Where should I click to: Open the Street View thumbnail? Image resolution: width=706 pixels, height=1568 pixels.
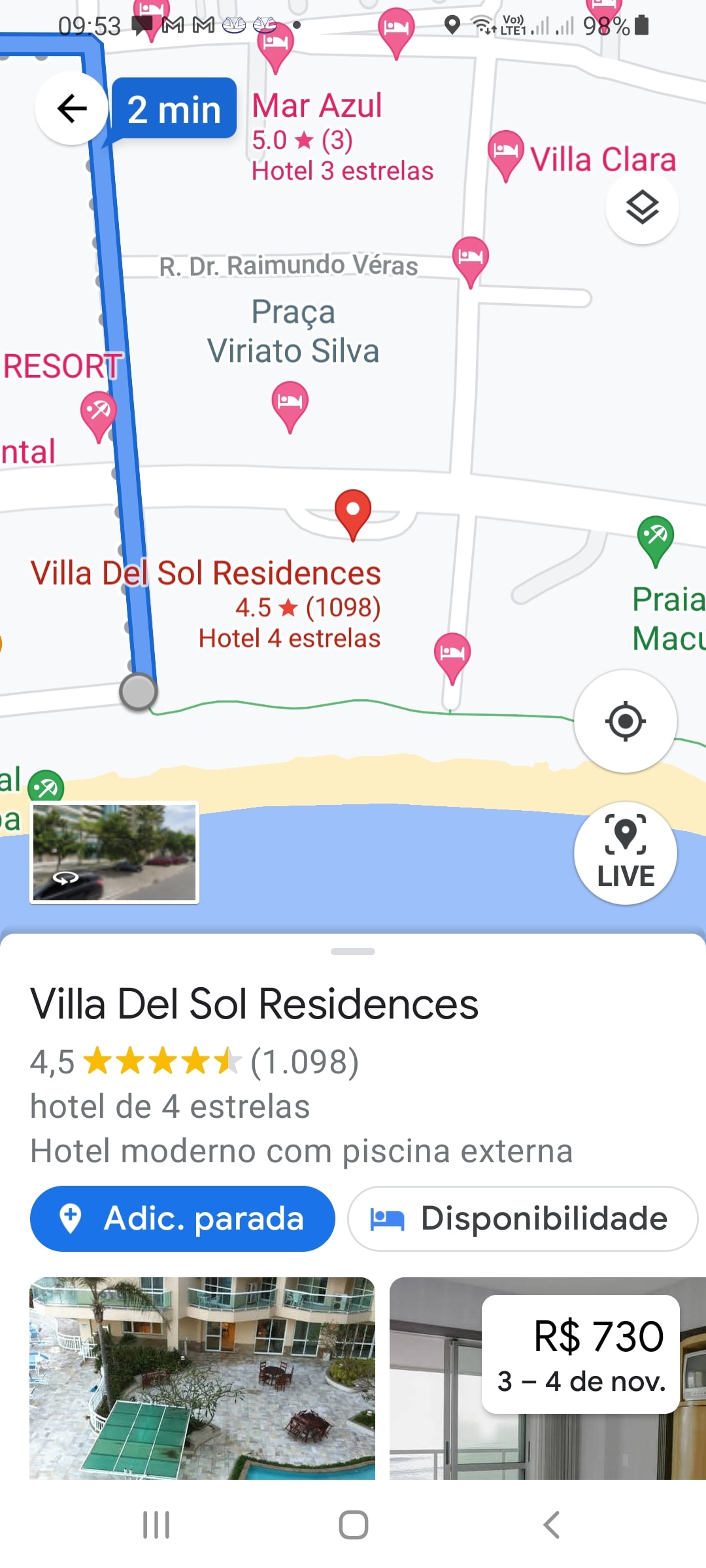[x=114, y=853]
